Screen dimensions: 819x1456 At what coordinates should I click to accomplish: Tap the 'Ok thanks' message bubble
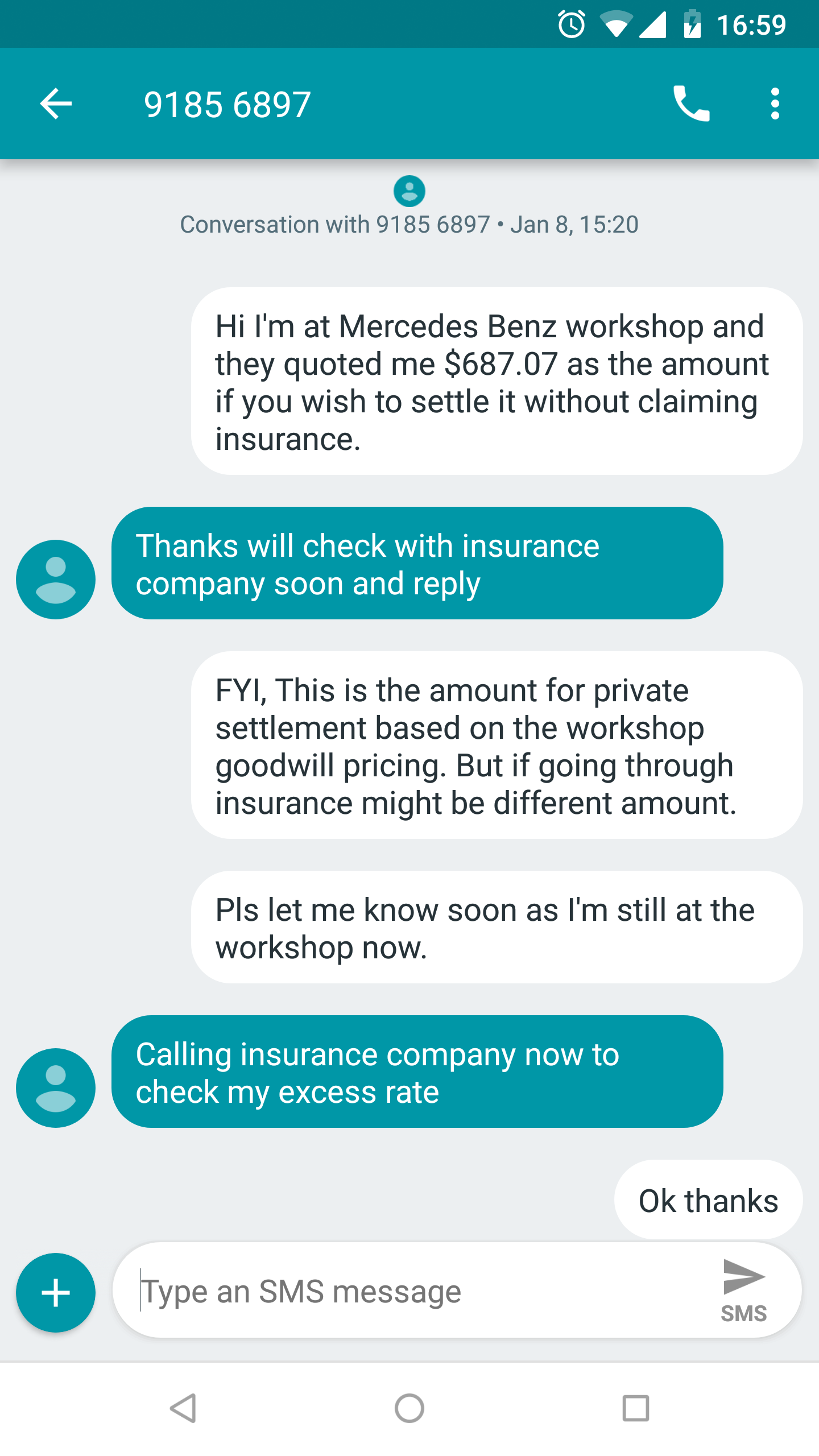pos(708,1200)
